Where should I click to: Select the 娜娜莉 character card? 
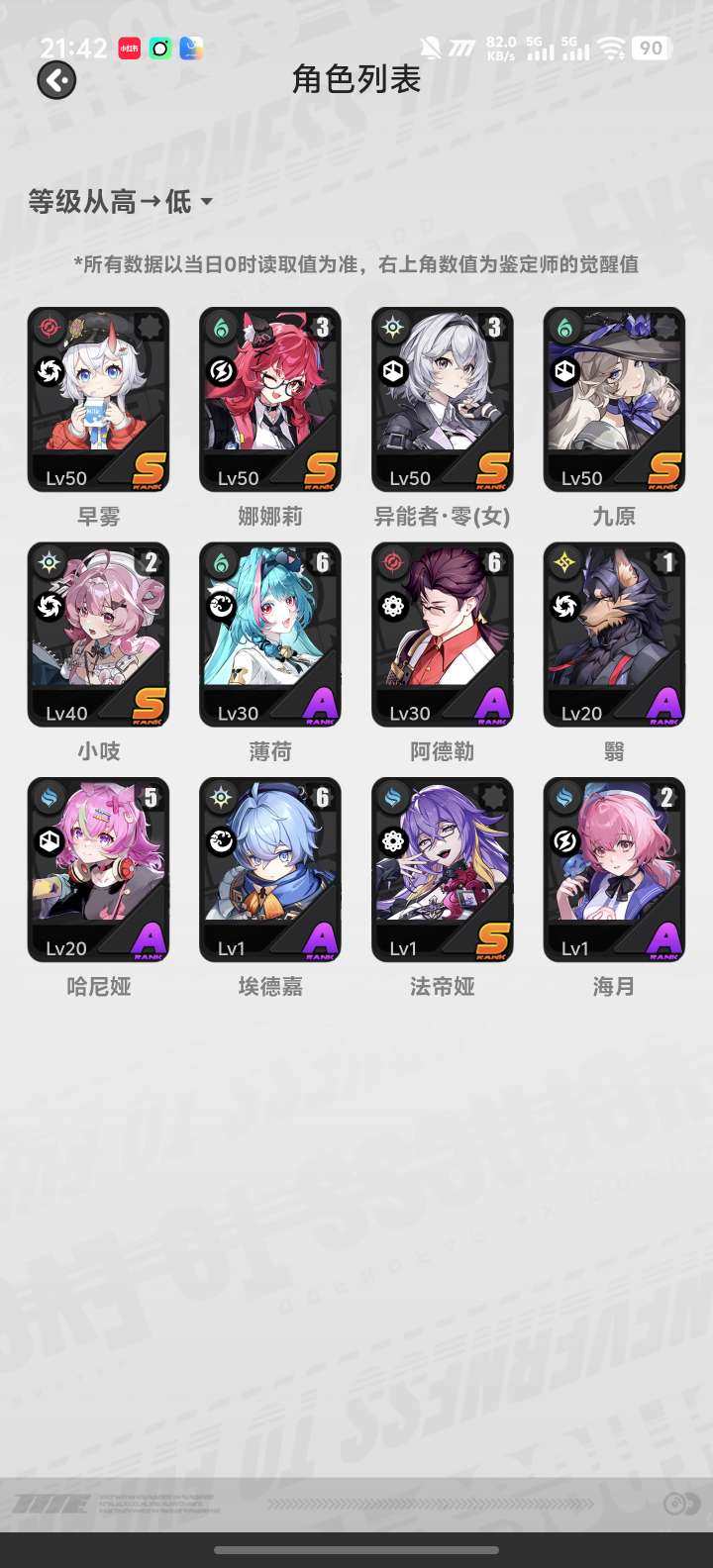[x=270, y=399]
